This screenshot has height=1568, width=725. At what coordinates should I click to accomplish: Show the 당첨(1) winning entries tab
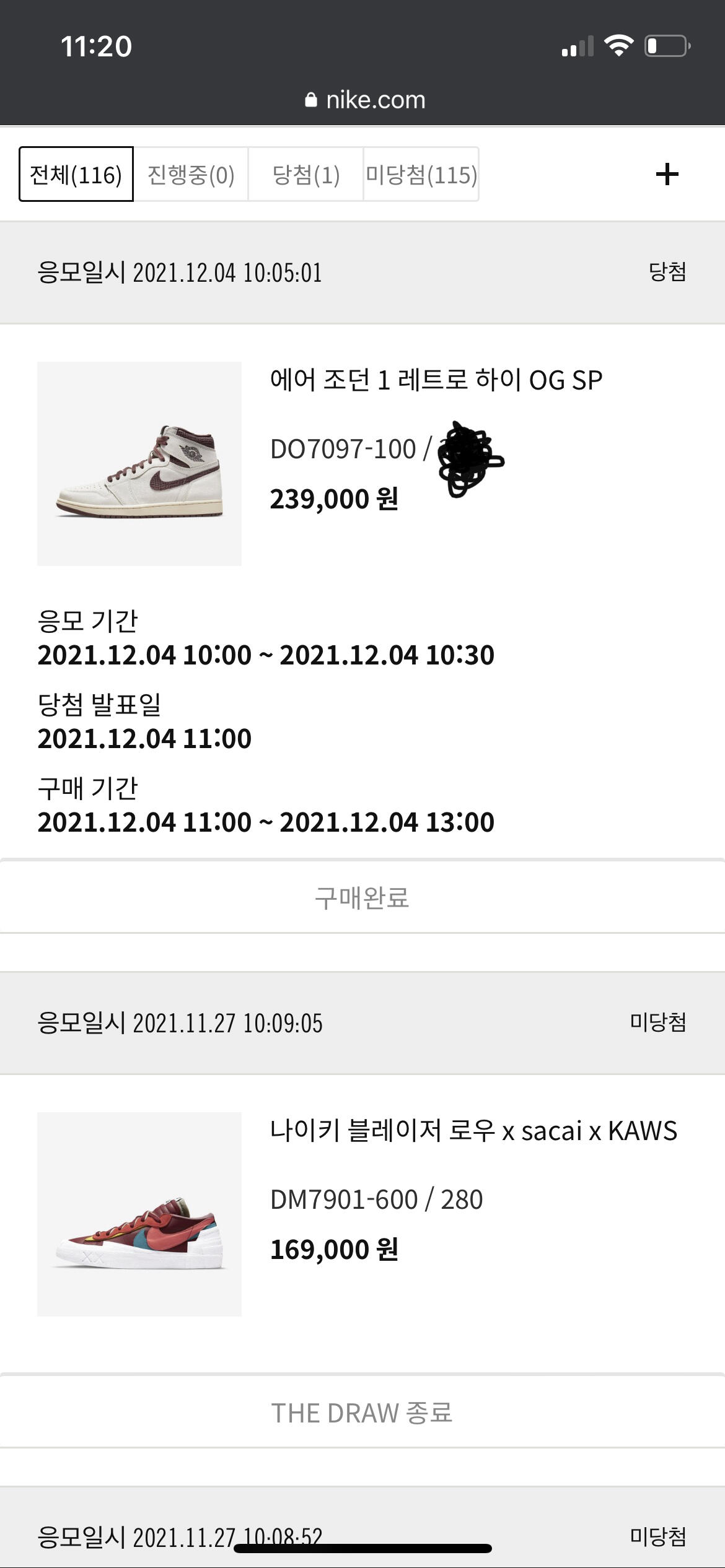click(x=306, y=174)
